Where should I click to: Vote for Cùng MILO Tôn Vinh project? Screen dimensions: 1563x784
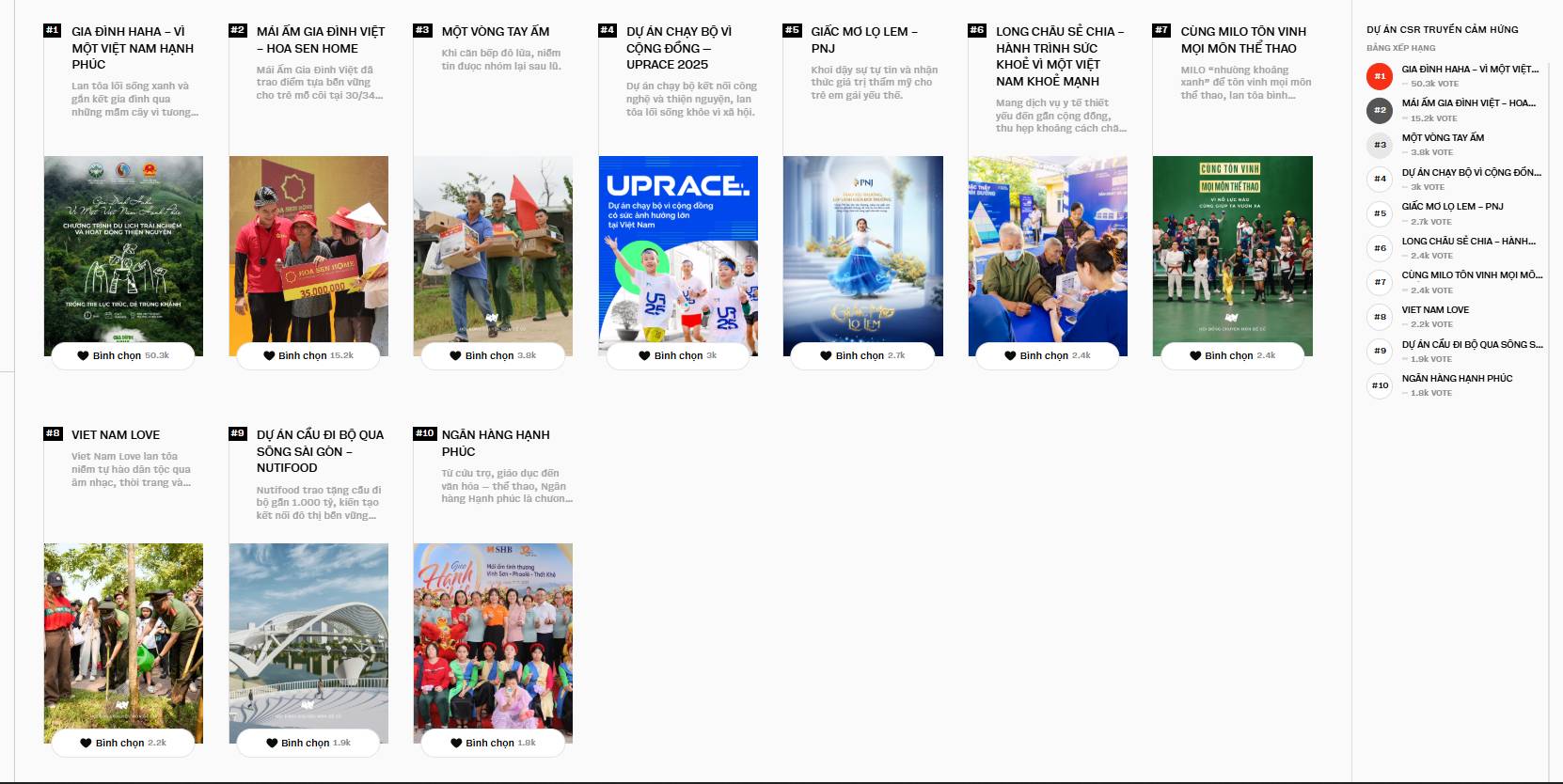[1232, 355]
